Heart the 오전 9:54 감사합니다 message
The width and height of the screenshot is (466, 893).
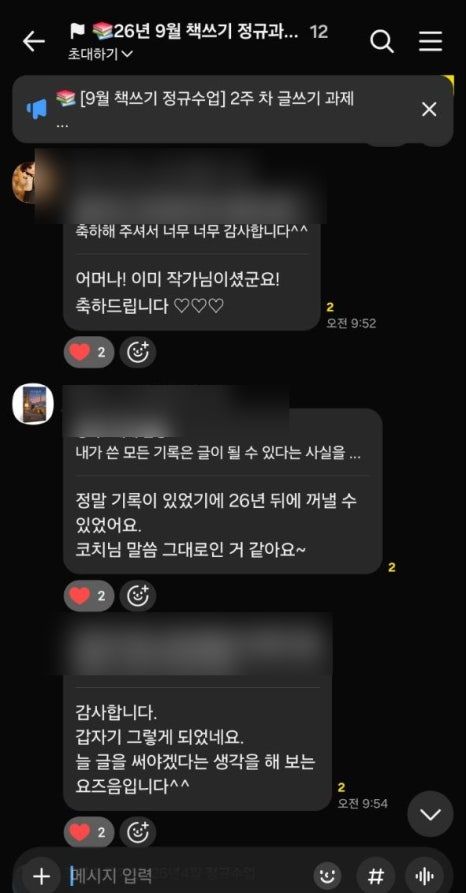(89, 833)
